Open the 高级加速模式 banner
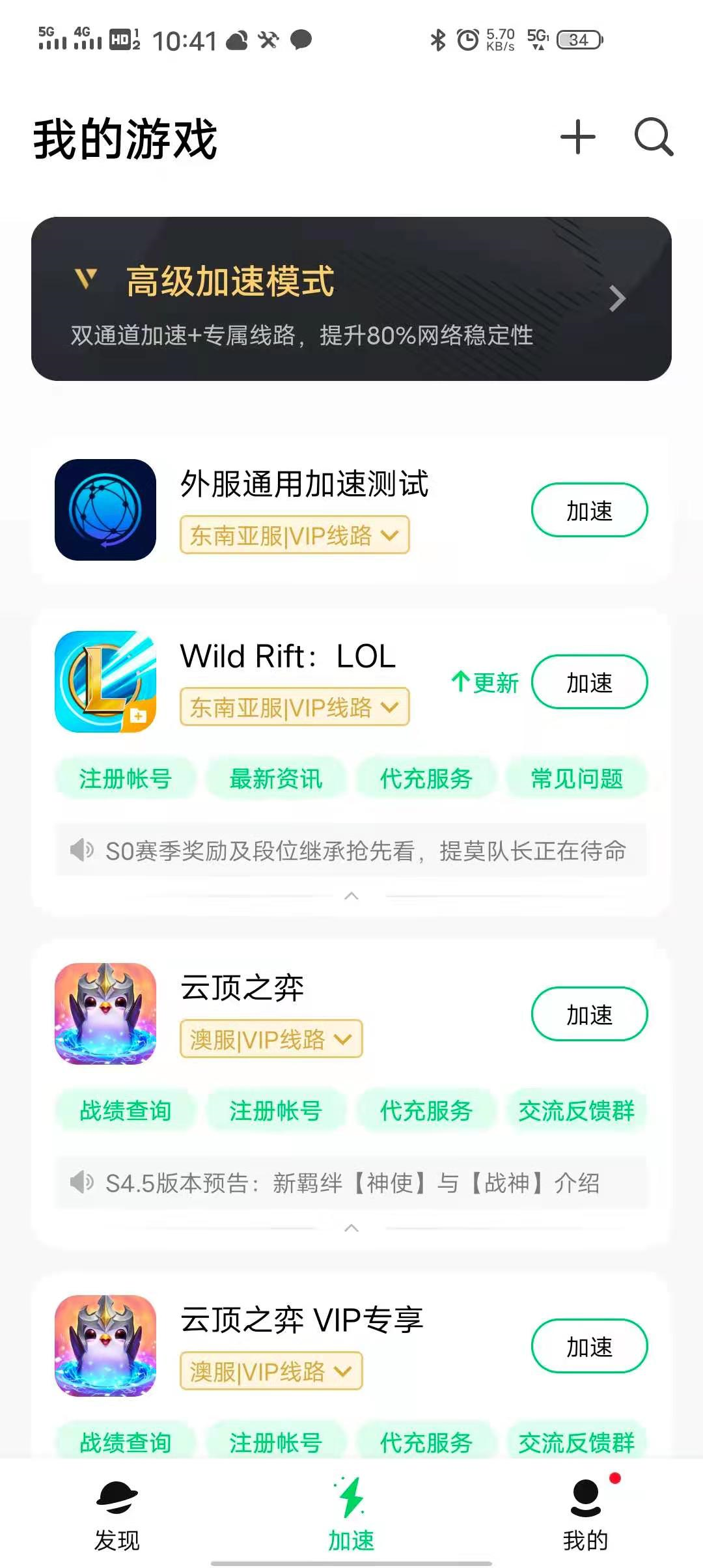 coord(351,299)
